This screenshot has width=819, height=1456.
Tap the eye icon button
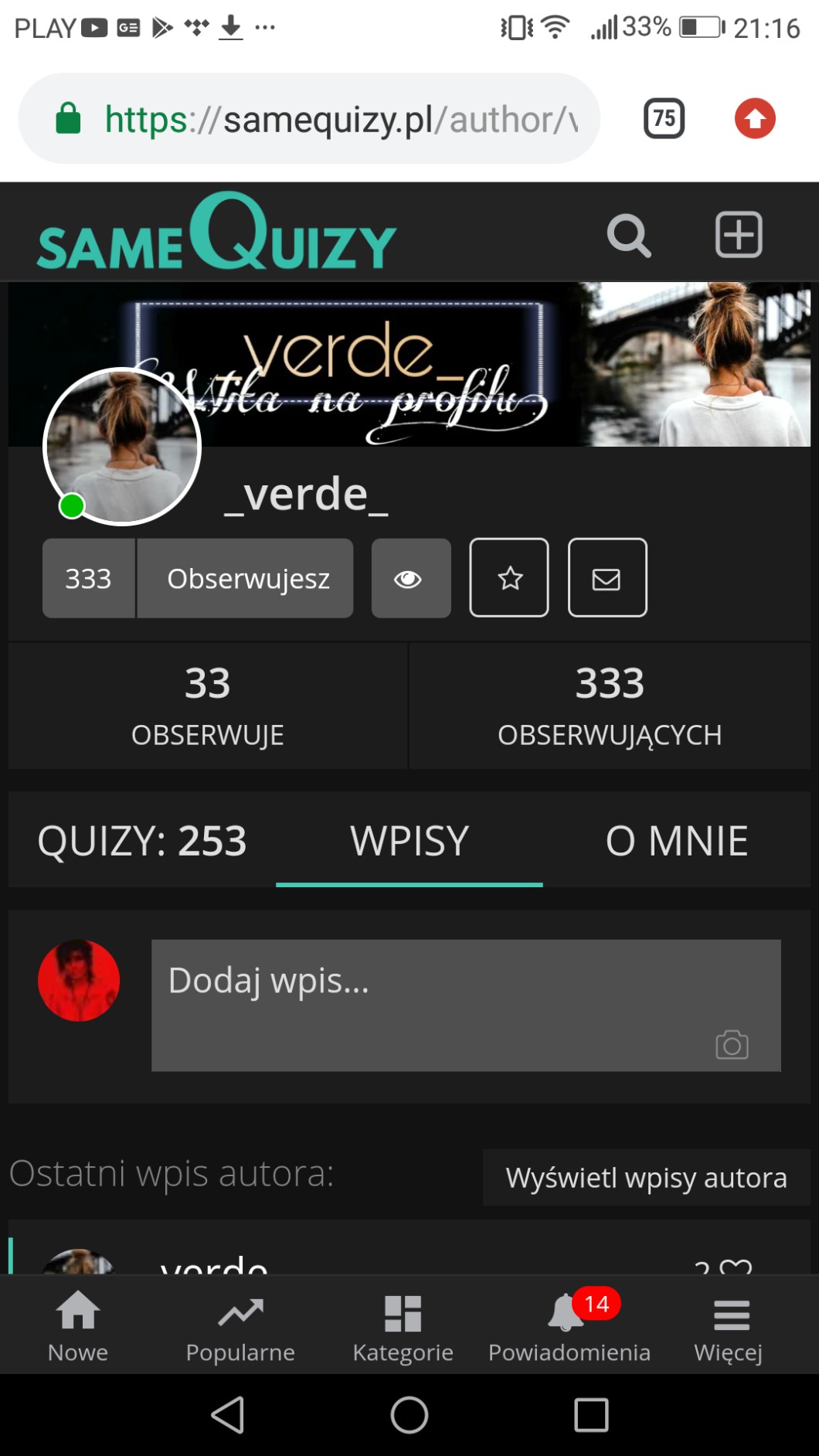coord(410,579)
